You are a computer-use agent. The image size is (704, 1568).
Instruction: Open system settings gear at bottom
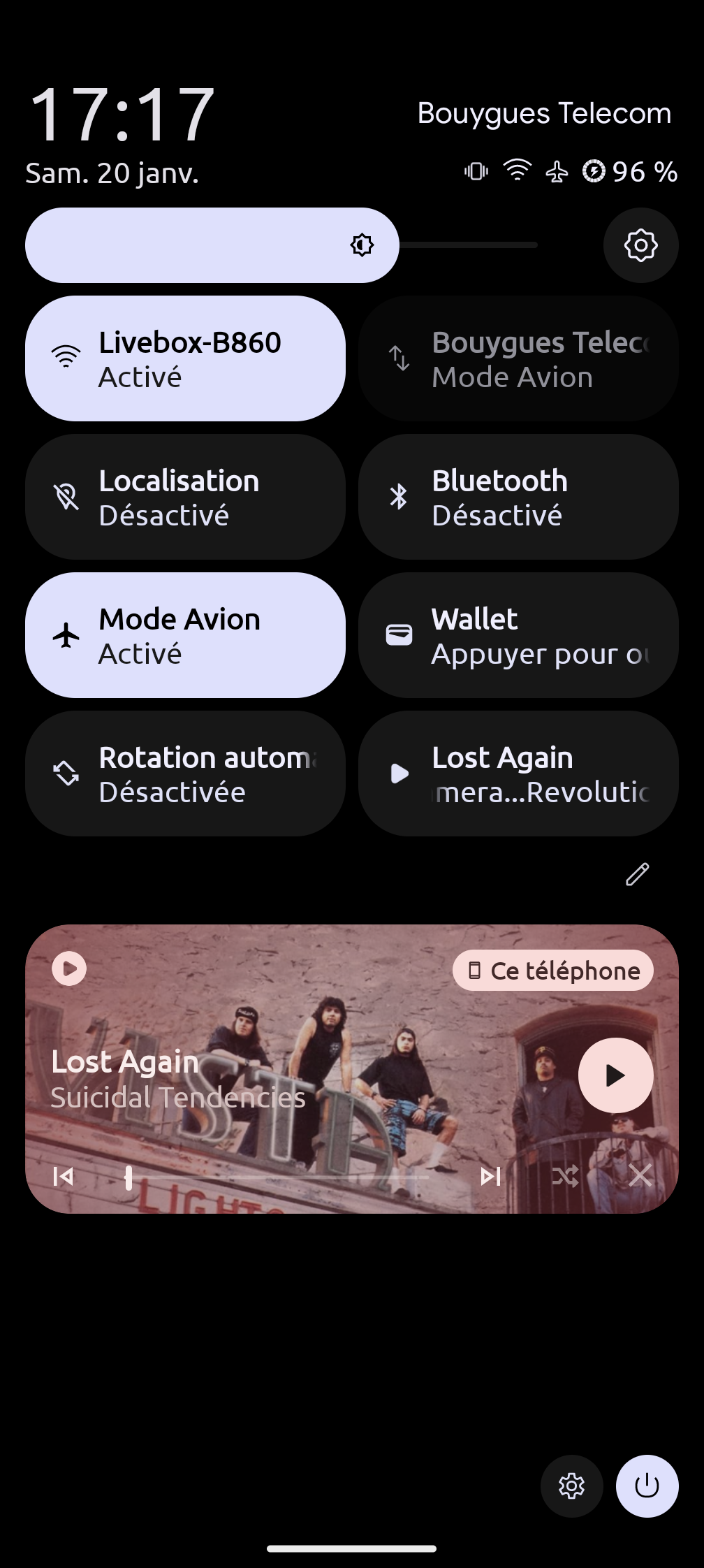pyautogui.click(x=571, y=1486)
